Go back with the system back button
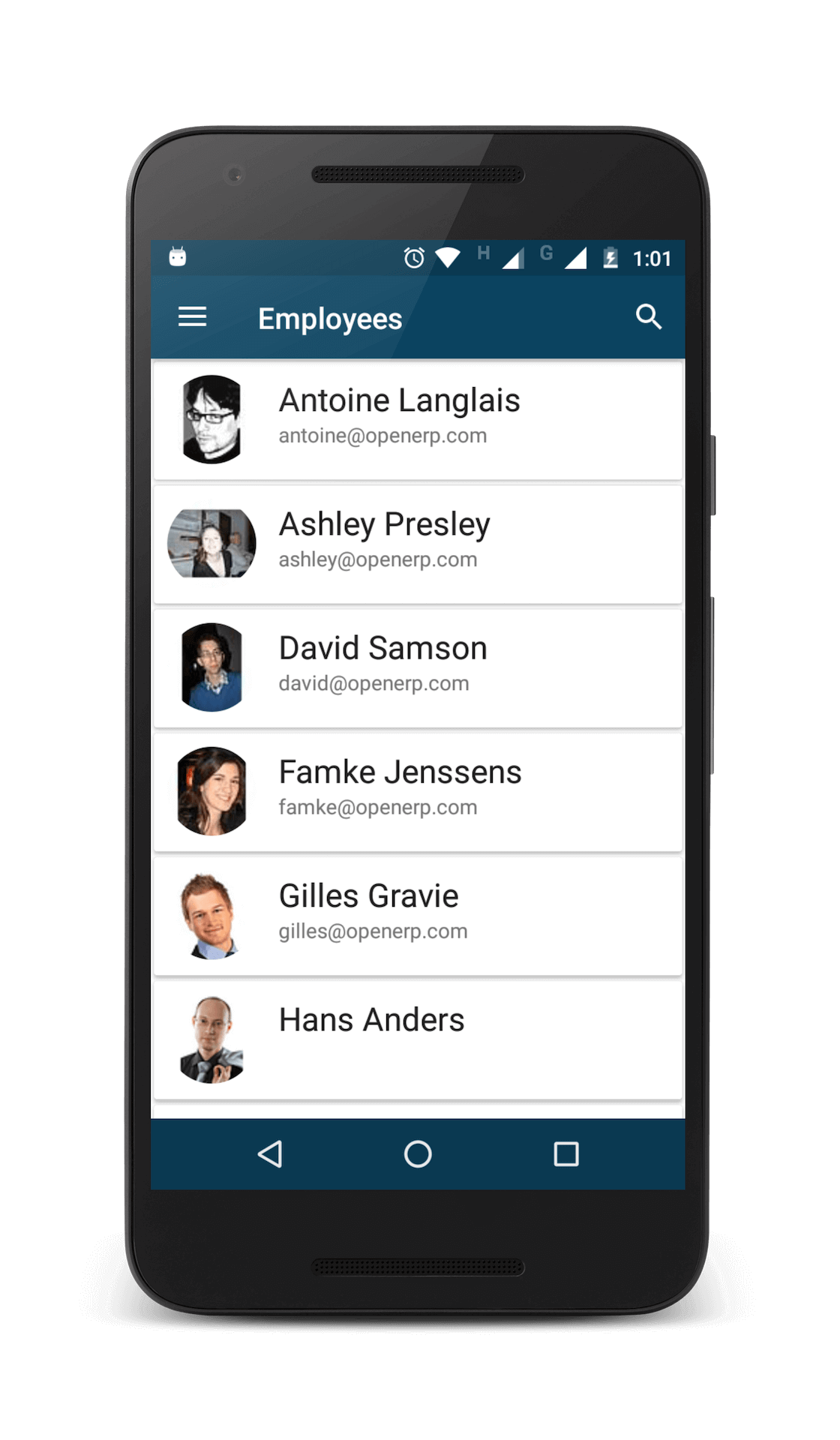Screen dimensions: 840x1440 pyautogui.click(x=270, y=1153)
